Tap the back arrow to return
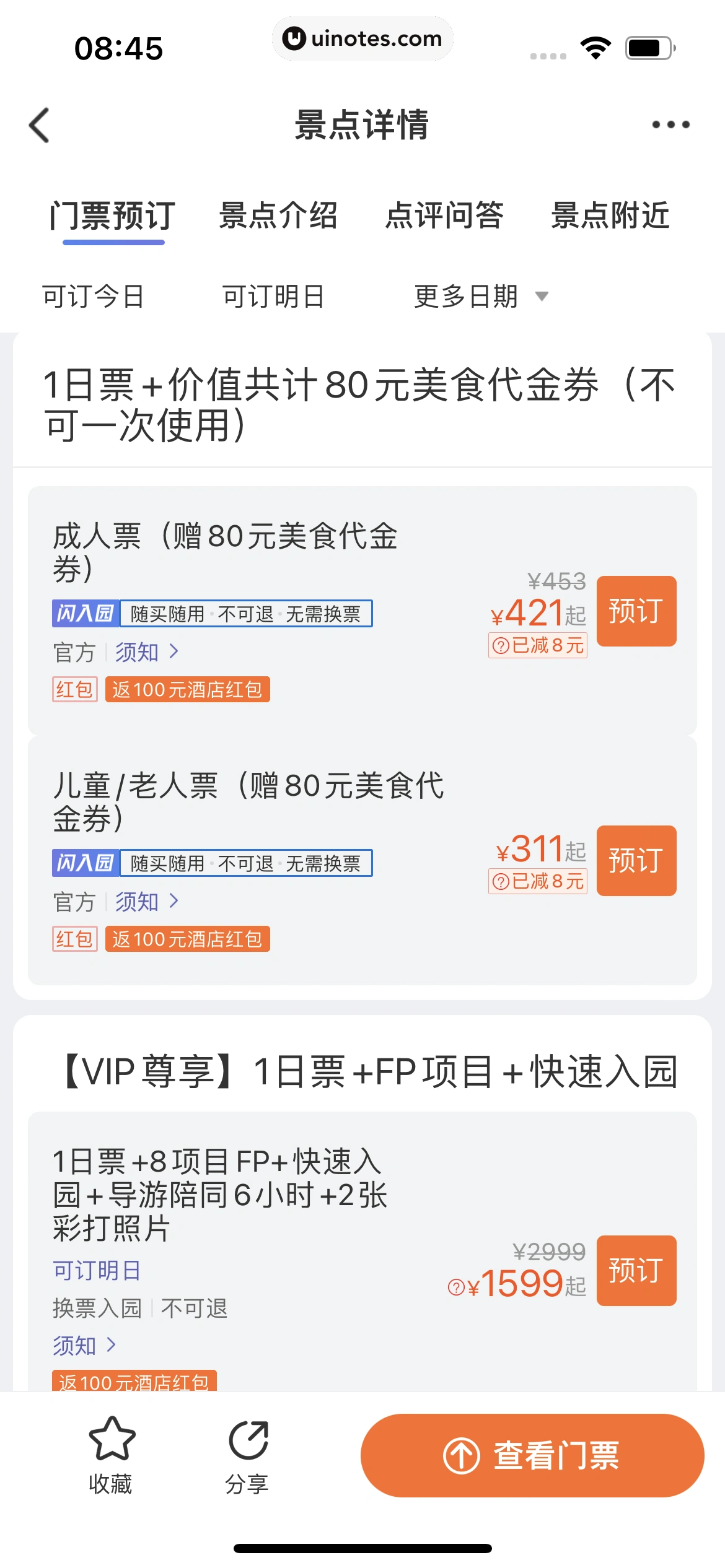Viewport: 725px width, 1568px height. click(39, 124)
